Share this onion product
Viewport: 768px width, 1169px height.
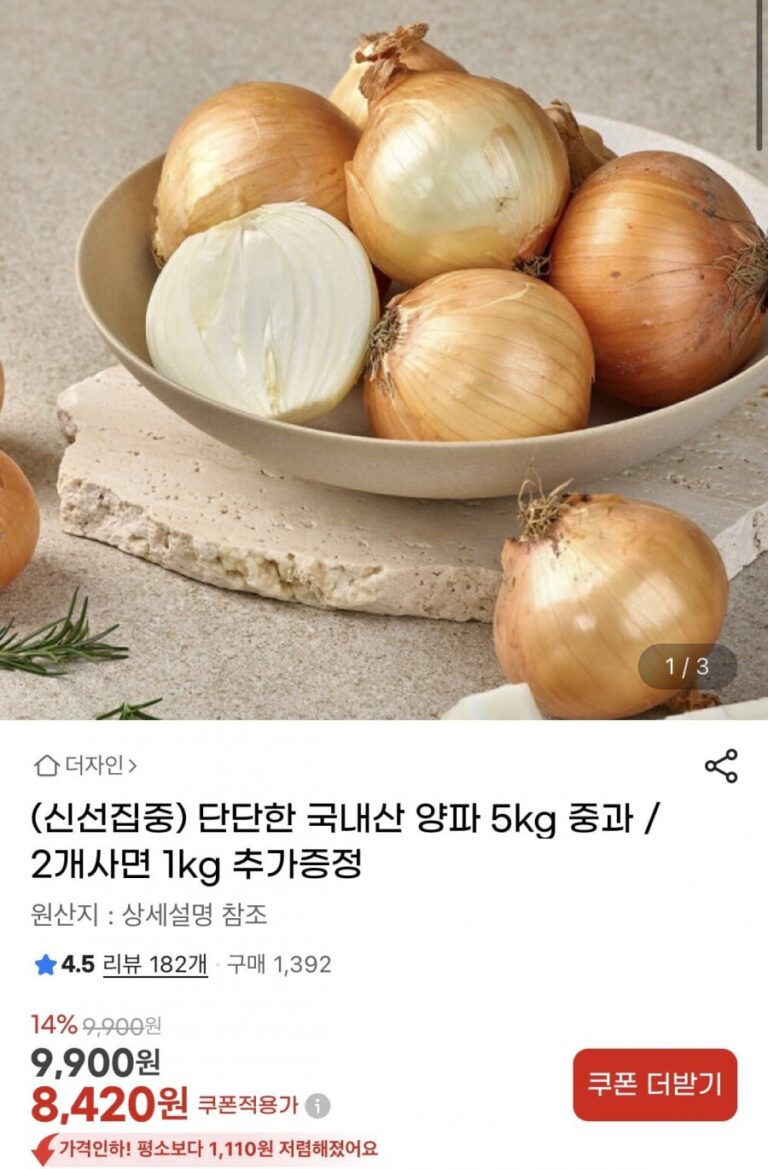(x=721, y=766)
